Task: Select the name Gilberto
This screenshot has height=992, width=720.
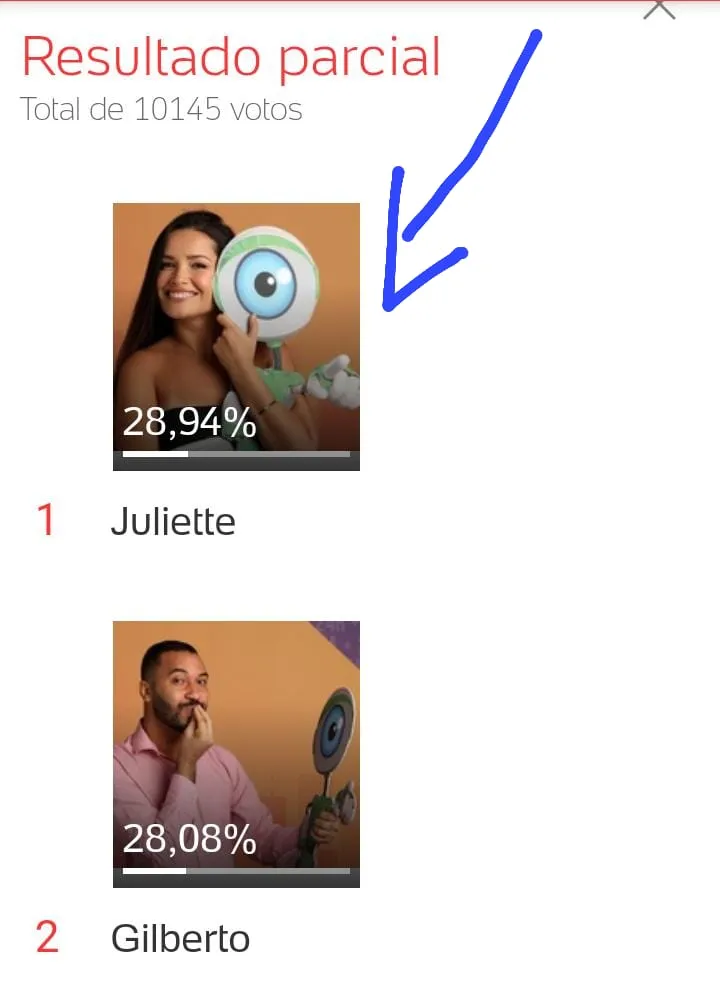Action: coord(180,938)
